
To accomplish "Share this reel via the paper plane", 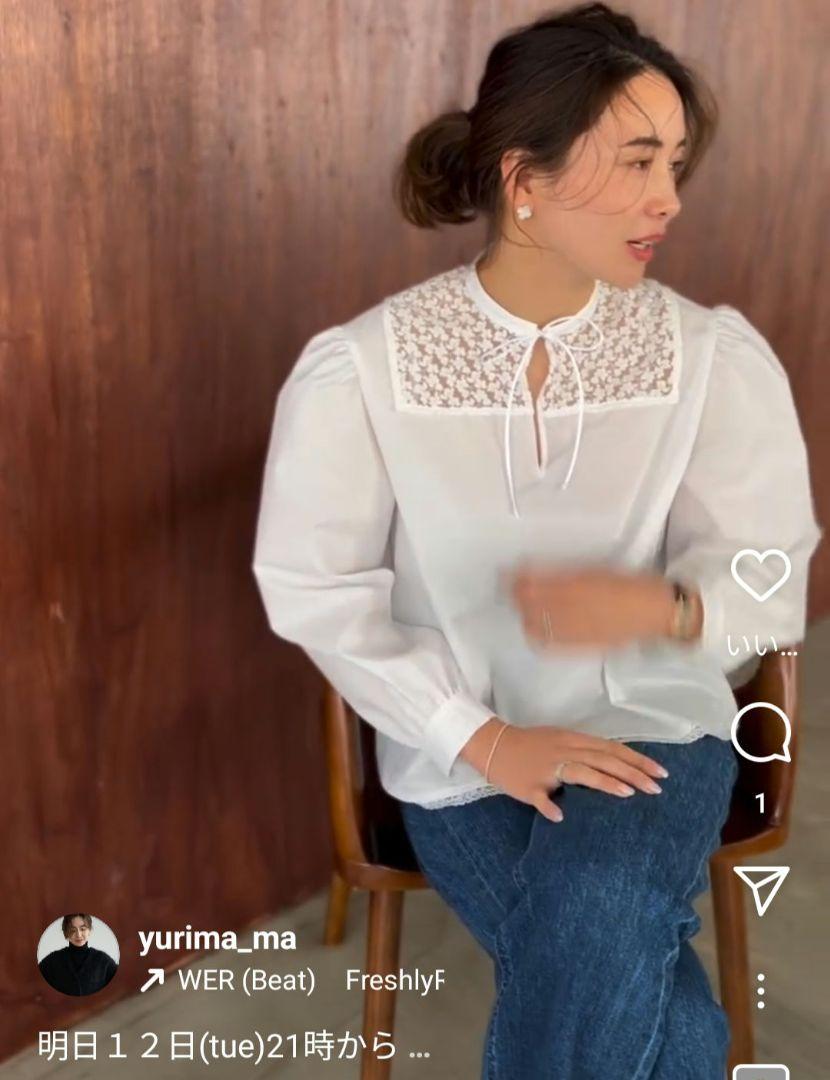I will click(761, 889).
